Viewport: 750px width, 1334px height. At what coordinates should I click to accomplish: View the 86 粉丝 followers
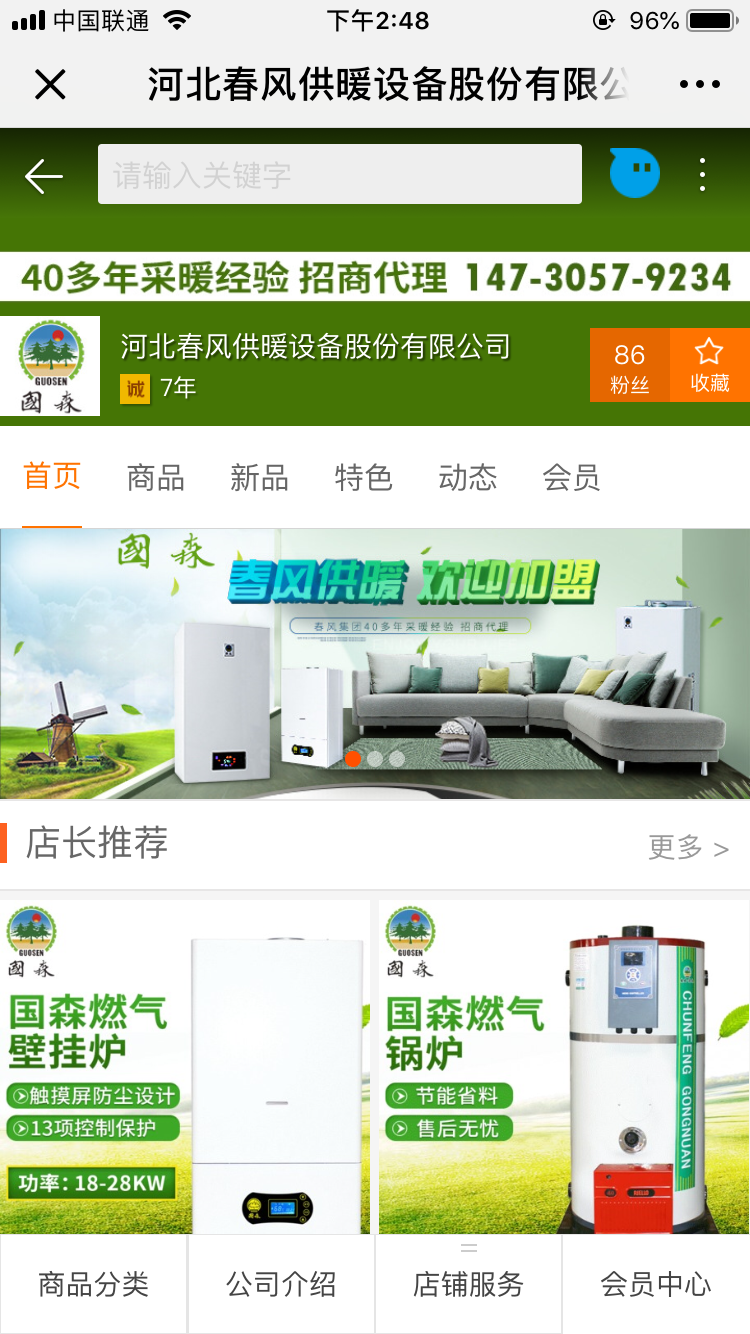[x=630, y=365]
